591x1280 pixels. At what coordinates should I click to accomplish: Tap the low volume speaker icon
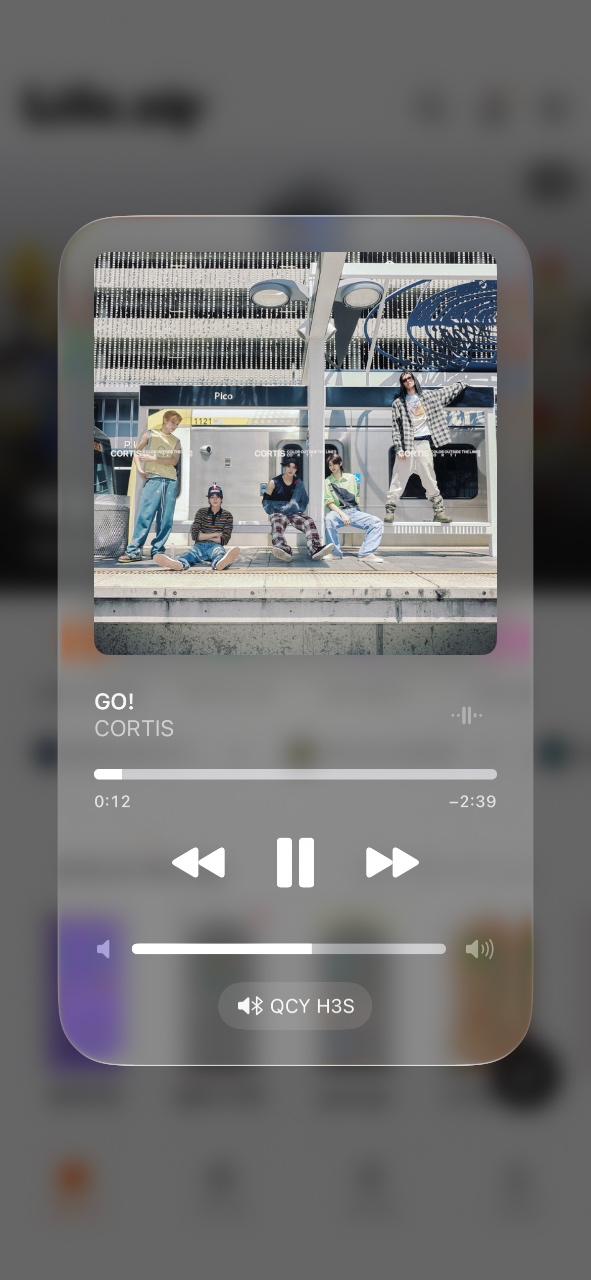(x=104, y=949)
